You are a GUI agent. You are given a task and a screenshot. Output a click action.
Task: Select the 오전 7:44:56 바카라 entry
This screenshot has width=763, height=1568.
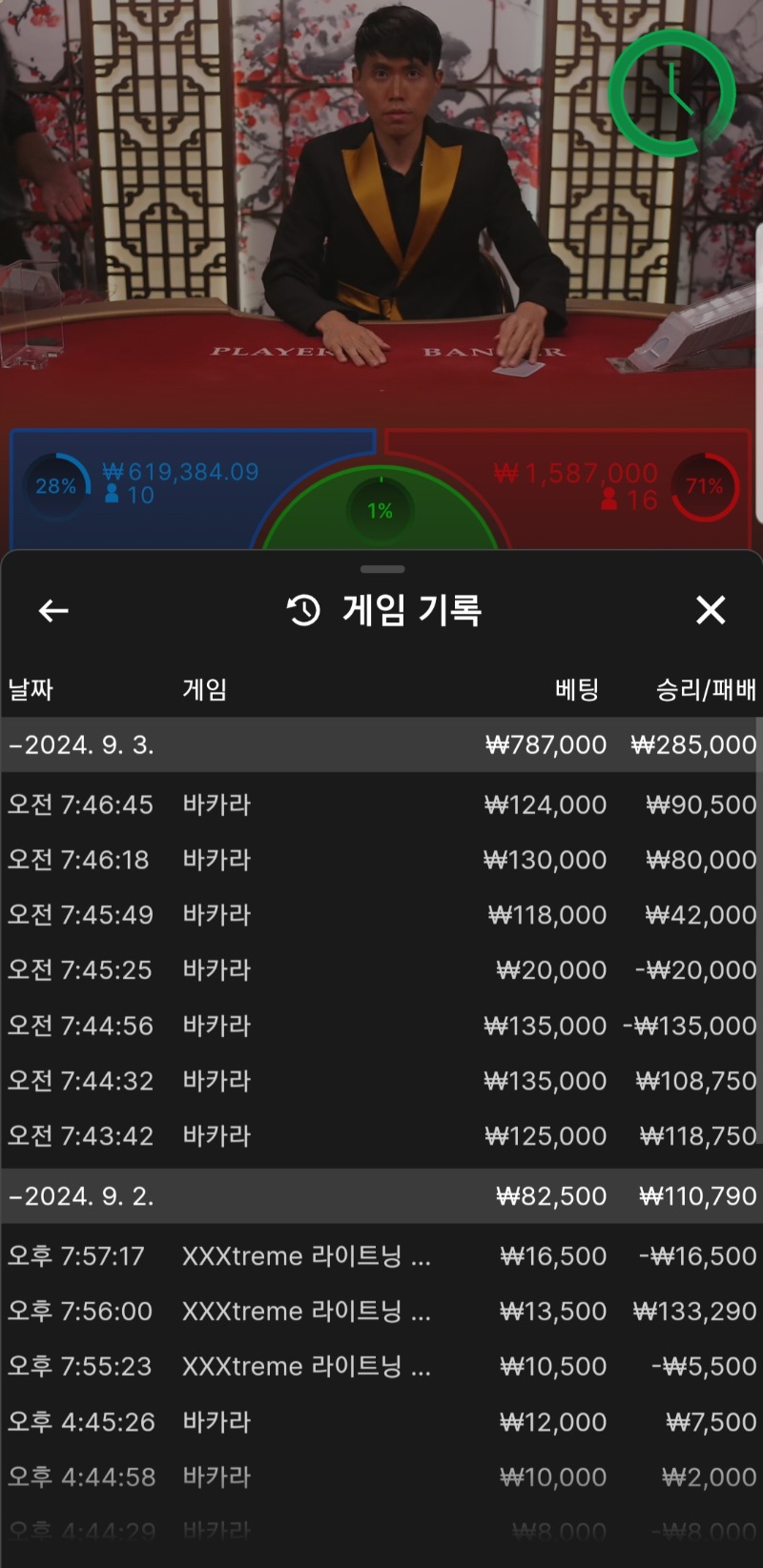point(381,1026)
